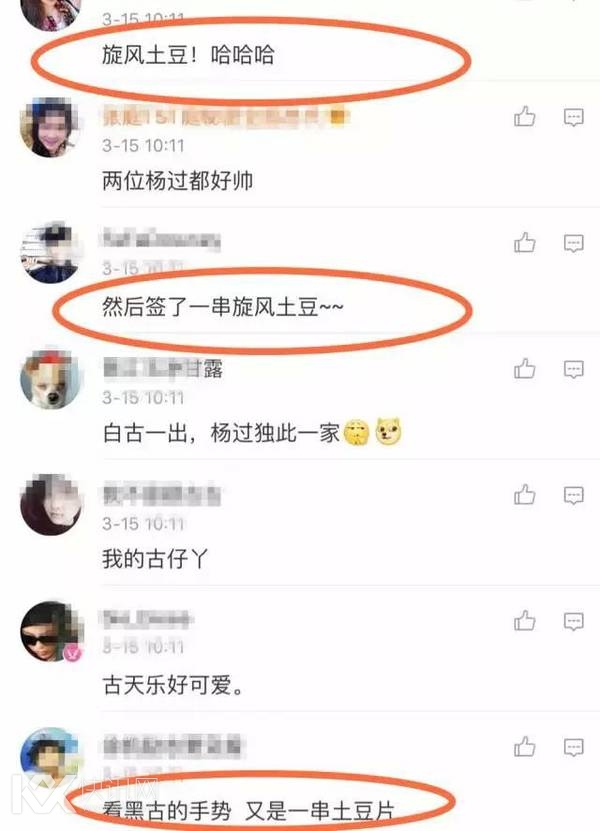
Task: Open the avatar beside "然后签了一串旋风土豆~~"
Action: point(50,253)
